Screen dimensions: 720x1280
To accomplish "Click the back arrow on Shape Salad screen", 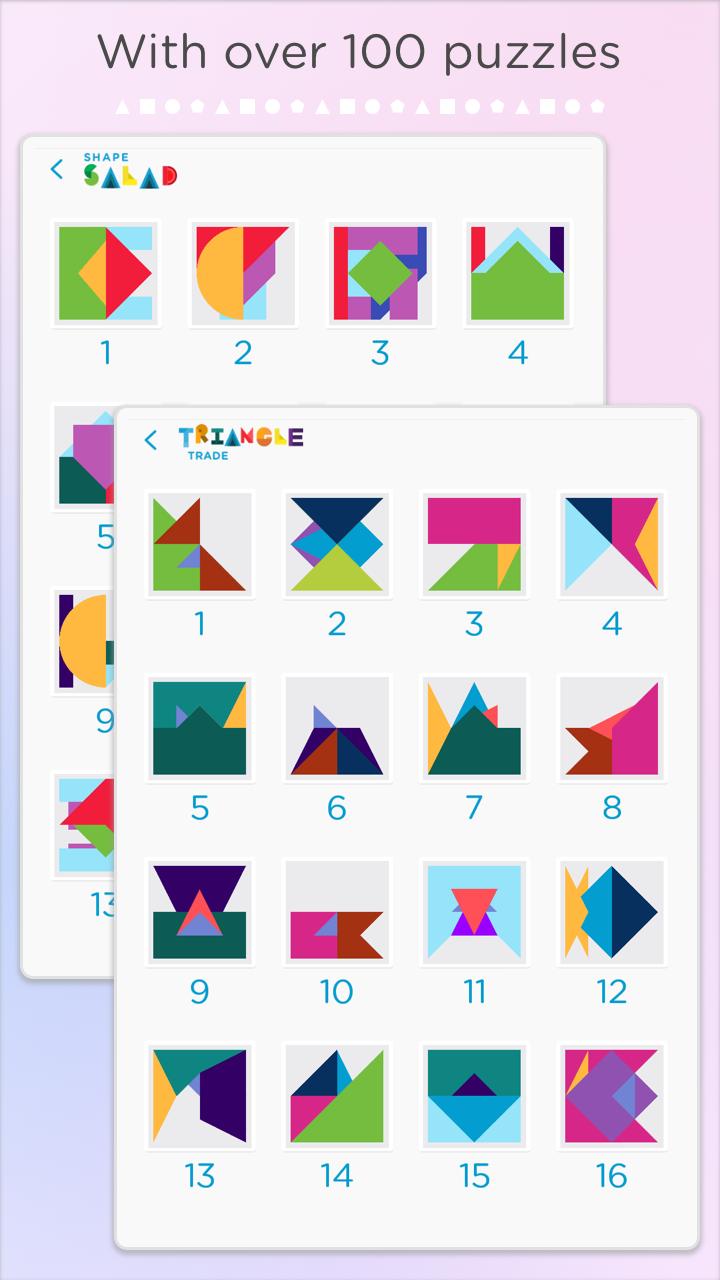I will click(x=55, y=169).
